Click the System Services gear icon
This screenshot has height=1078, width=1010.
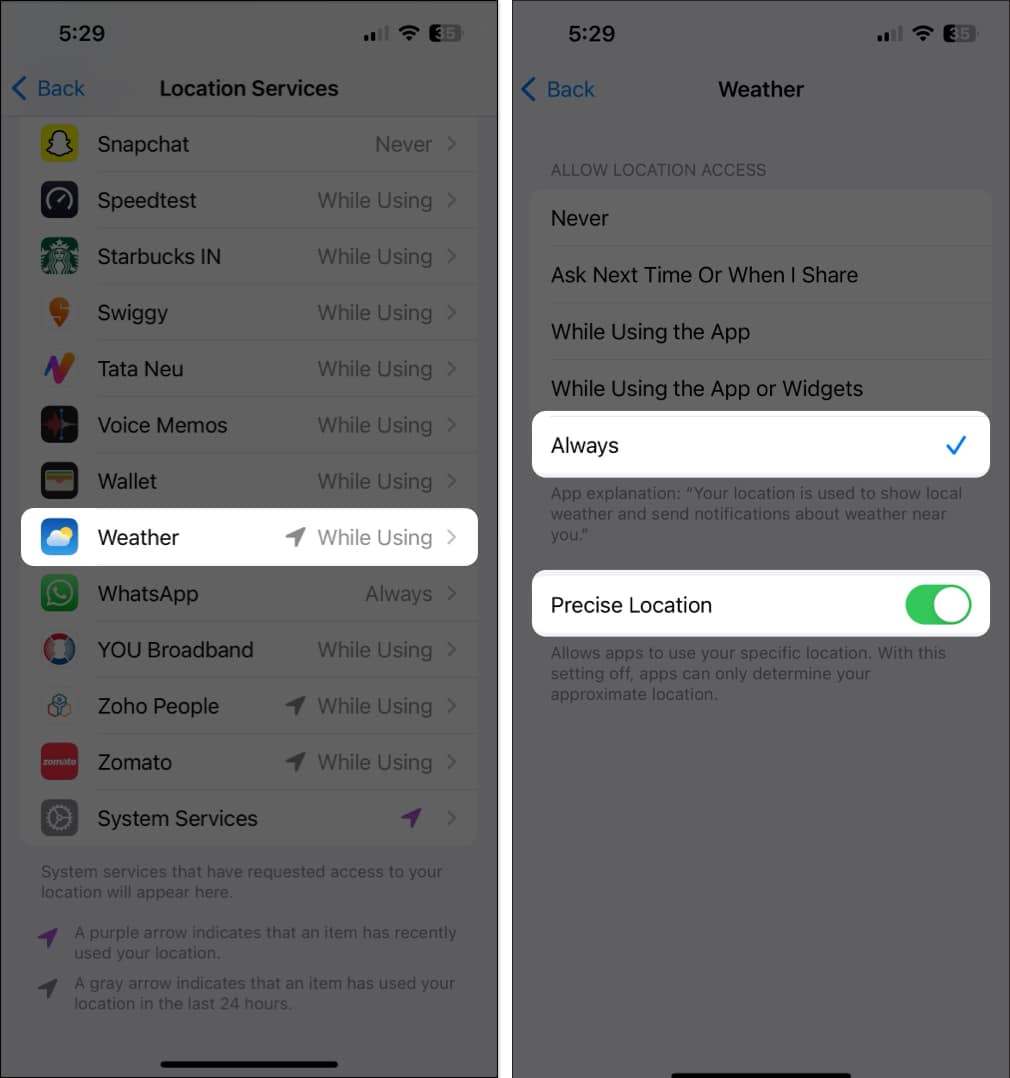click(x=59, y=818)
